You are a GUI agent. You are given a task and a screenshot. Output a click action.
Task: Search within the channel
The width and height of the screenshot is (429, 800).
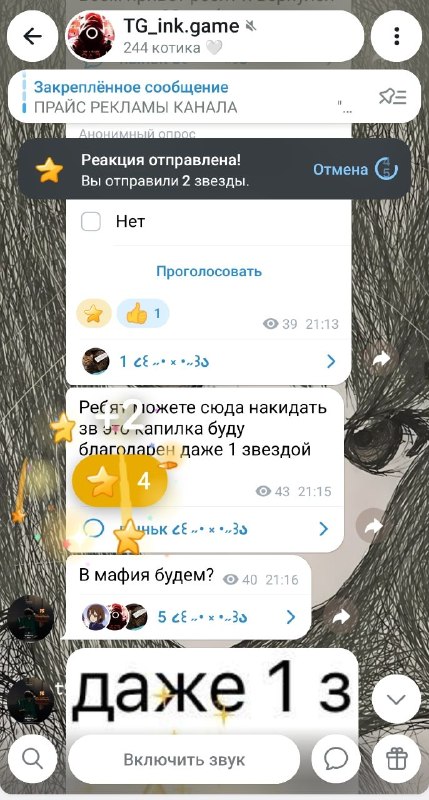(x=33, y=760)
